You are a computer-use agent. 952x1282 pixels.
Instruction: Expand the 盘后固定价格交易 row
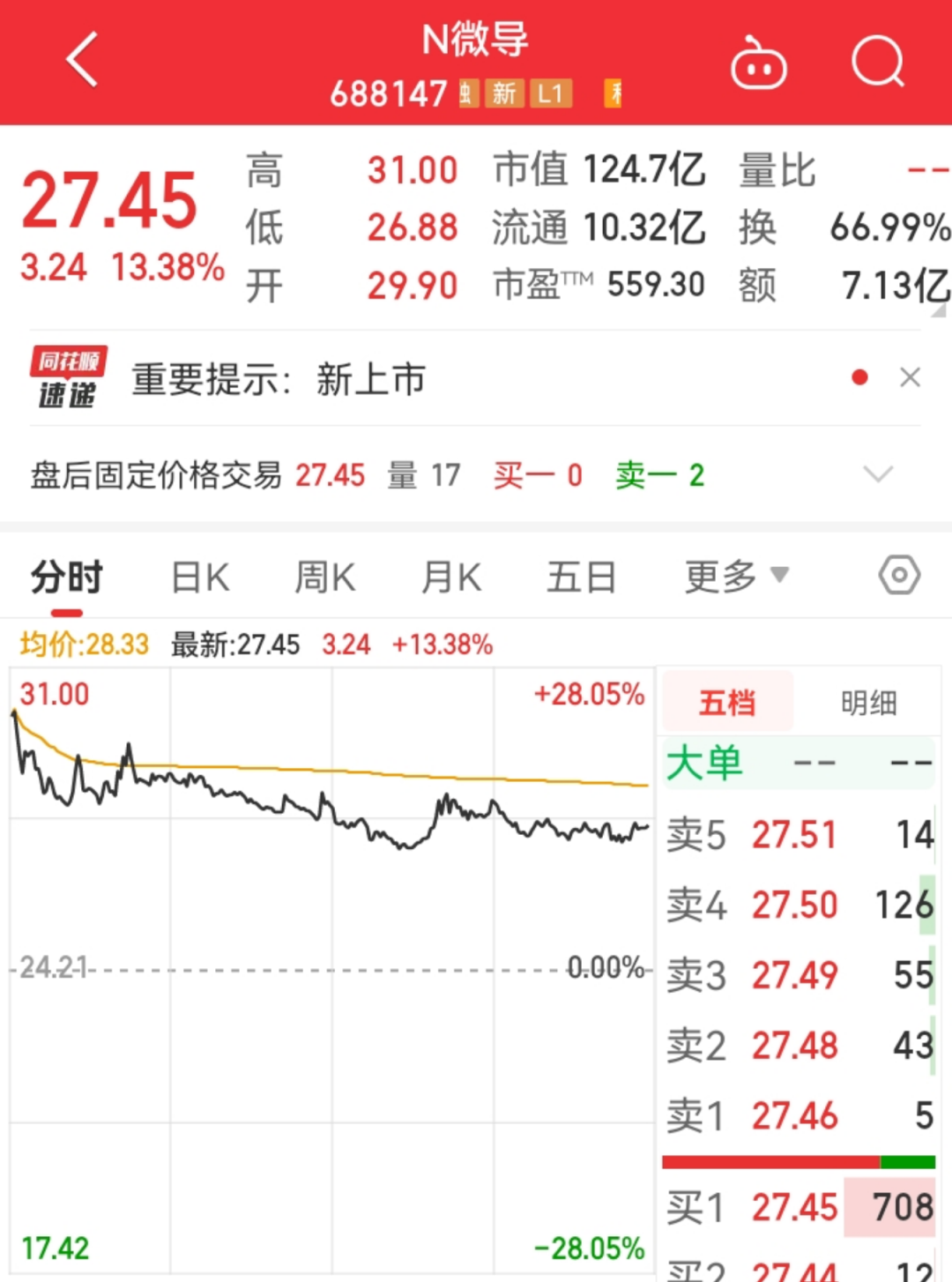click(878, 474)
